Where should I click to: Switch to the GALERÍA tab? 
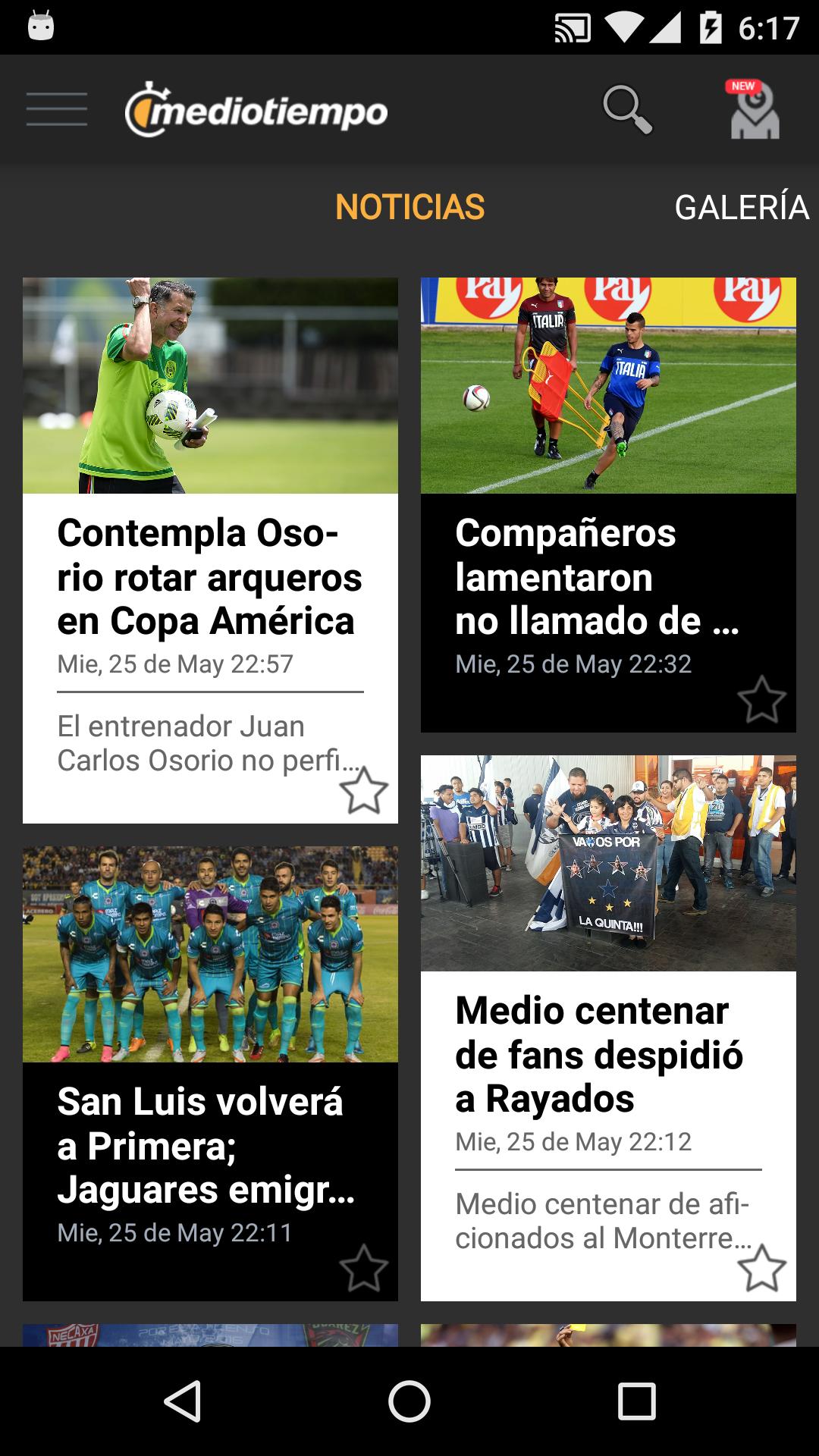(x=742, y=206)
